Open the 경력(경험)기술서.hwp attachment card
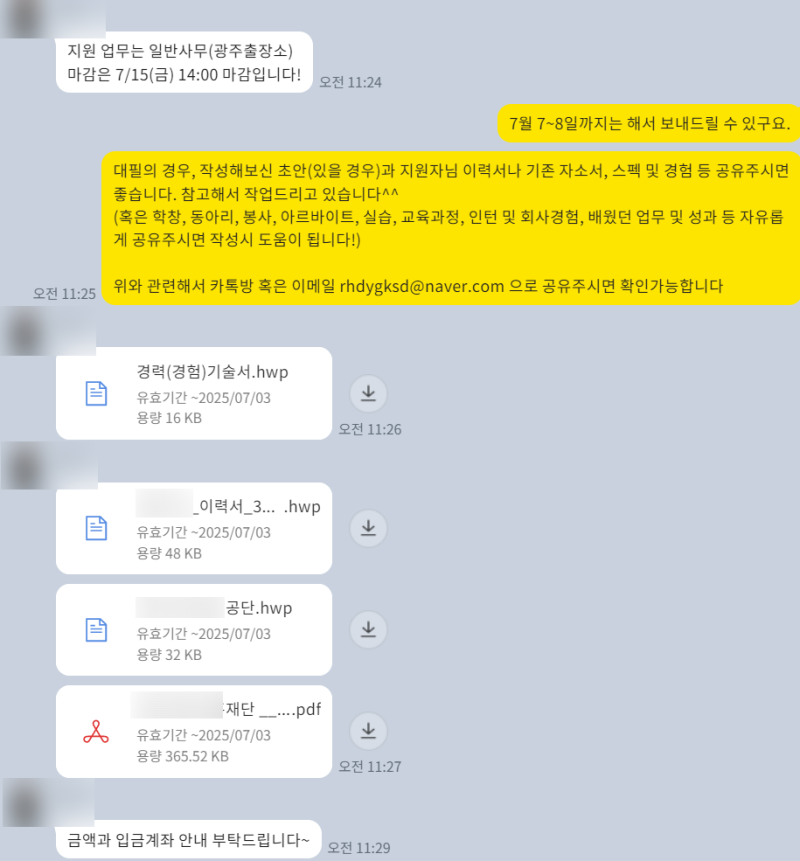This screenshot has width=800, height=861. point(193,393)
